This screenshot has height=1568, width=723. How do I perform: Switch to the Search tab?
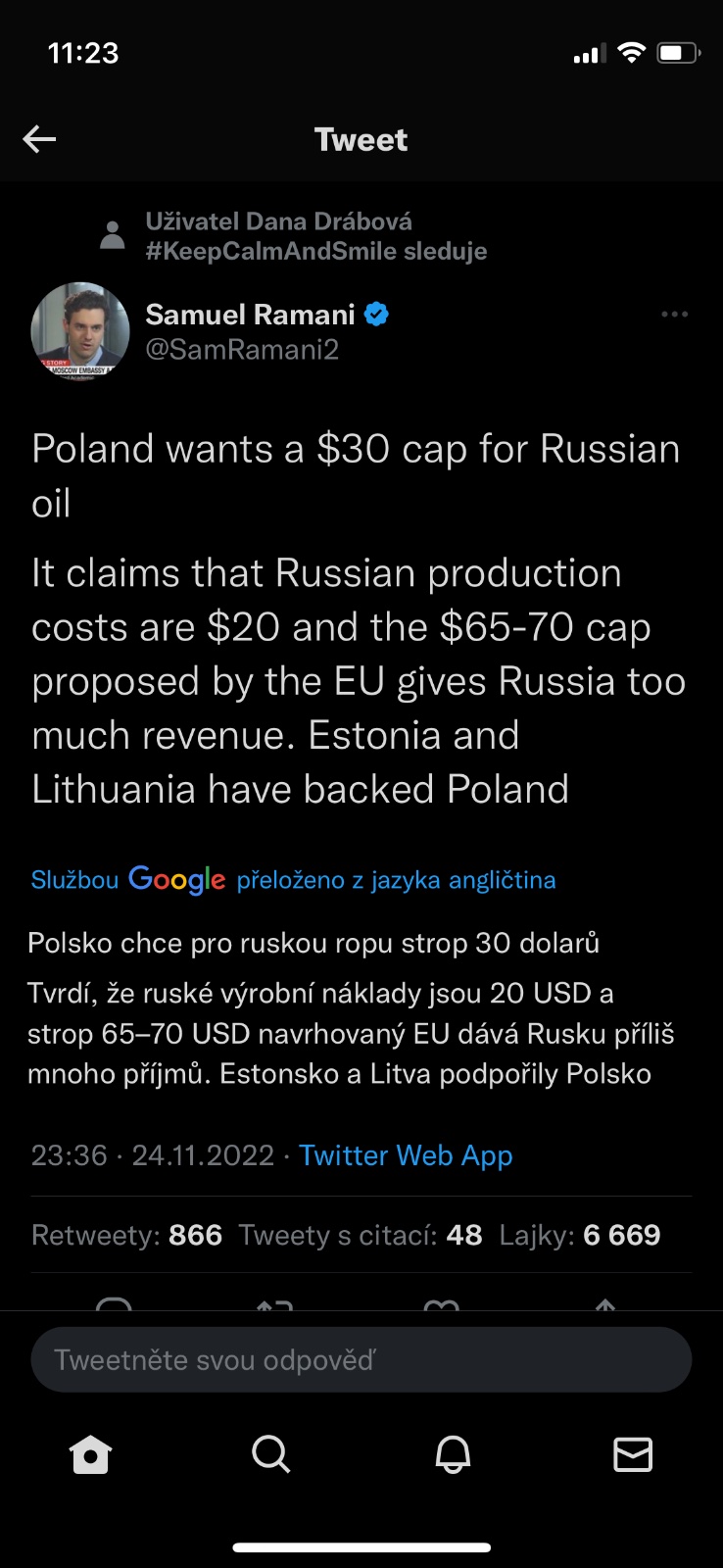(271, 1455)
